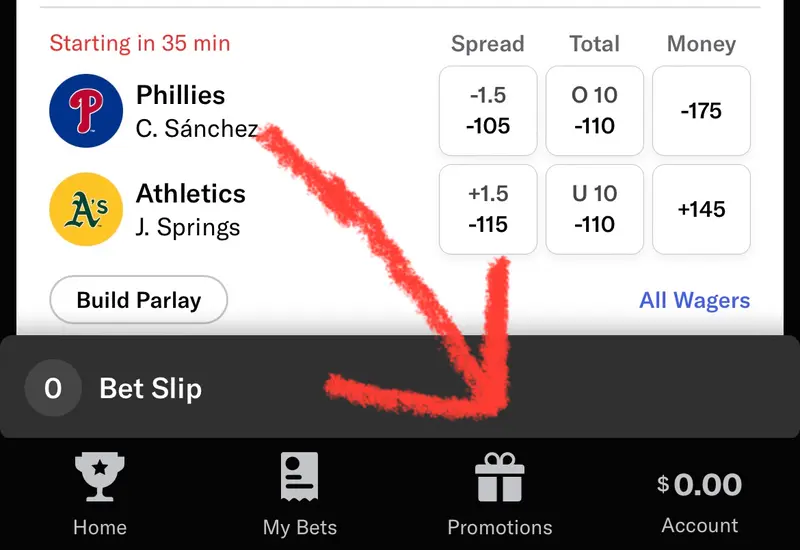Choose Phillies -175 moneyline
800x550 pixels.
[x=701, y=111]
